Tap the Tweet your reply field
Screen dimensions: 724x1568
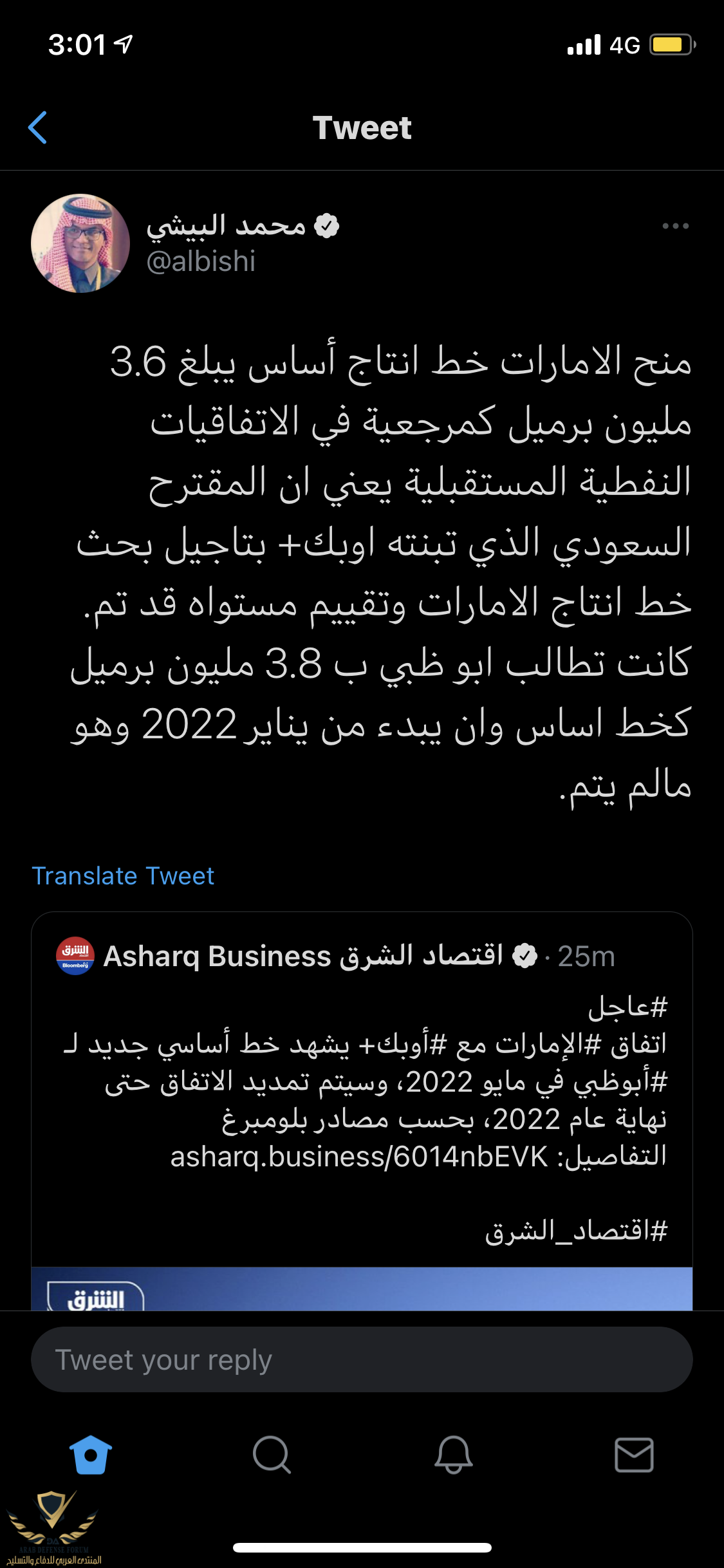361,1359
